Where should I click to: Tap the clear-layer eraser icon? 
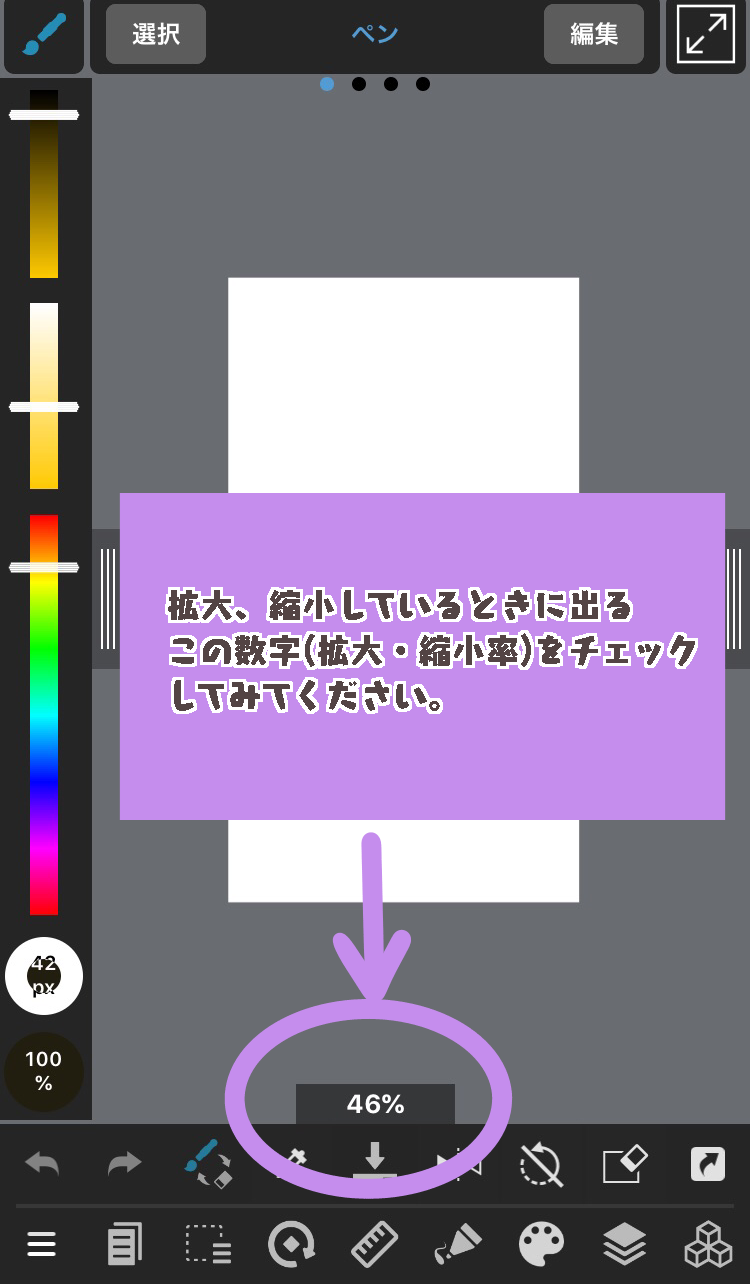(624, 1164)
